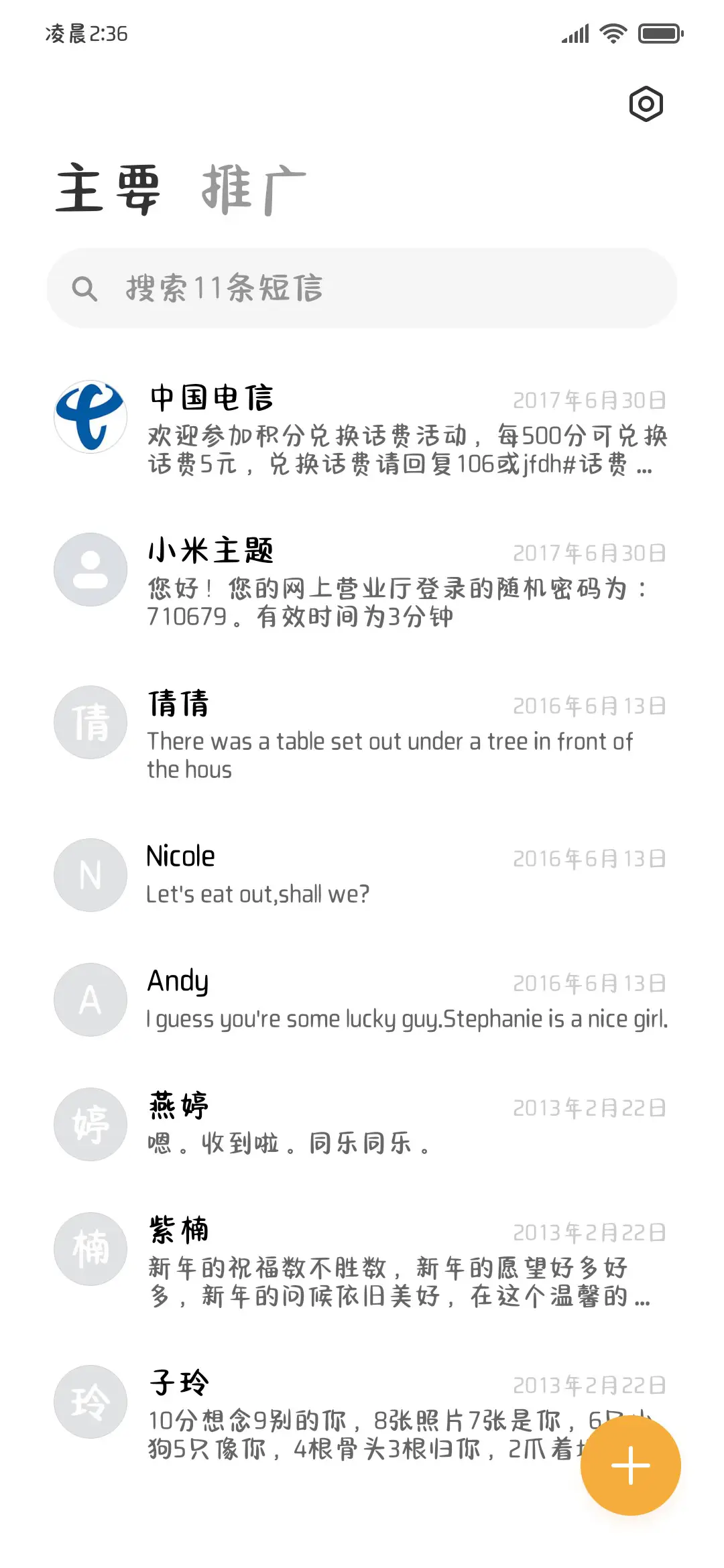The height and width of the screenshot is (1568, 724).
Task: Click the 子玲 avatar icon
Action: click(x=90, y=1402)
